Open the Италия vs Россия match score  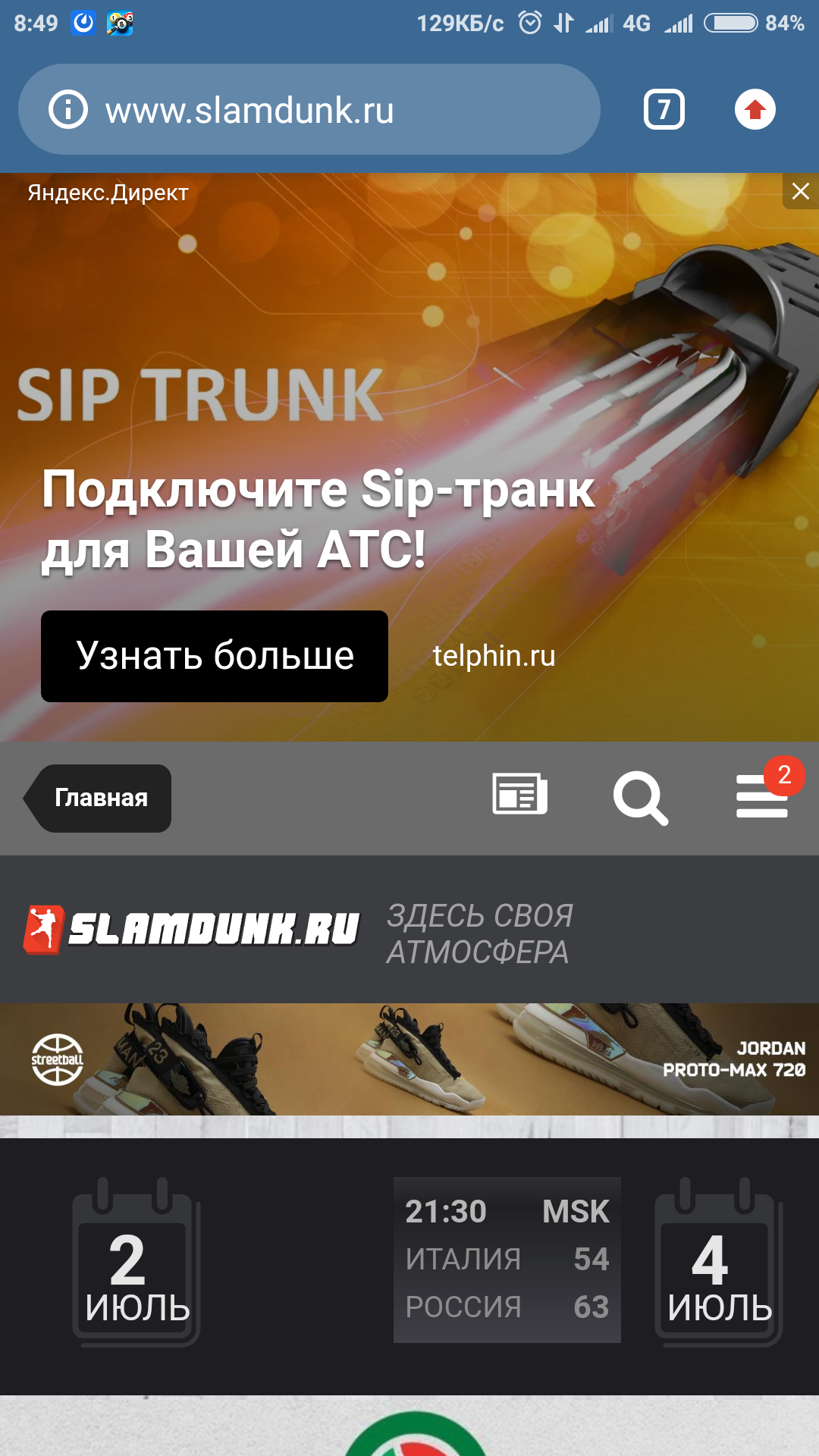click(x=507, y=1260)
